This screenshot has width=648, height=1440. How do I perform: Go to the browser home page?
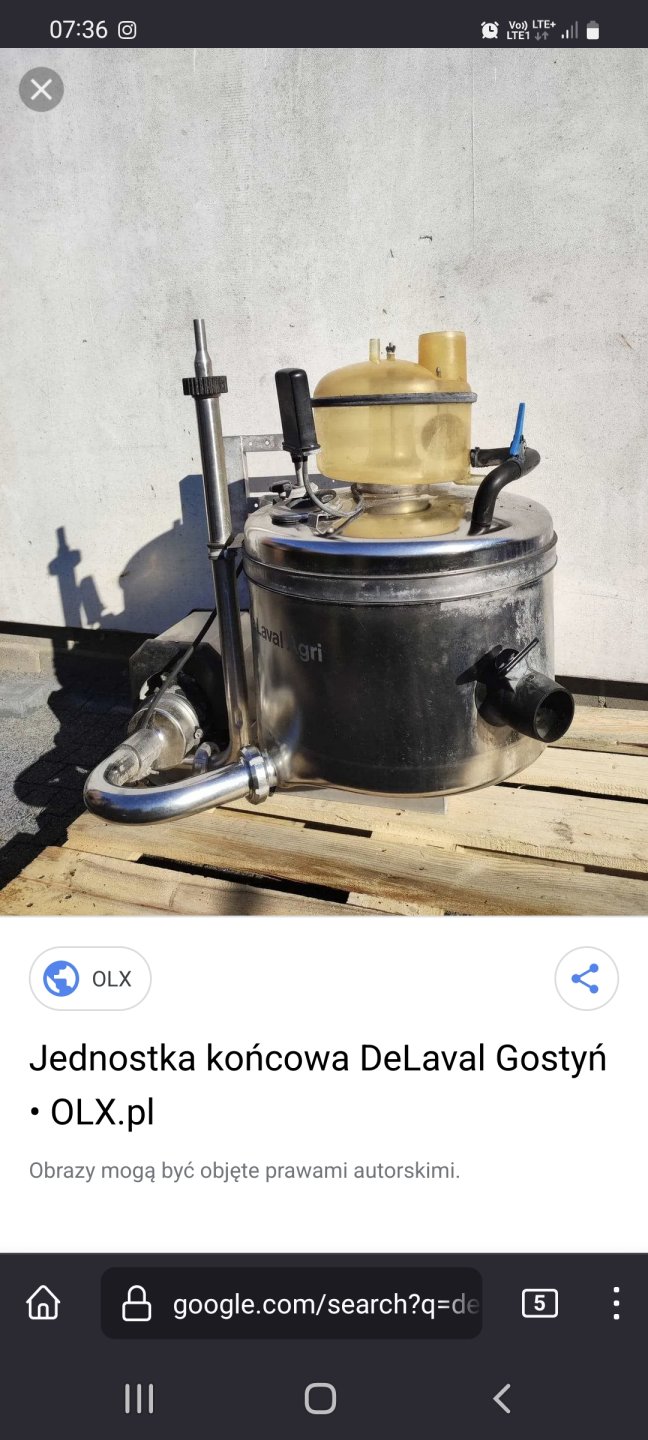click(43, 1303)
